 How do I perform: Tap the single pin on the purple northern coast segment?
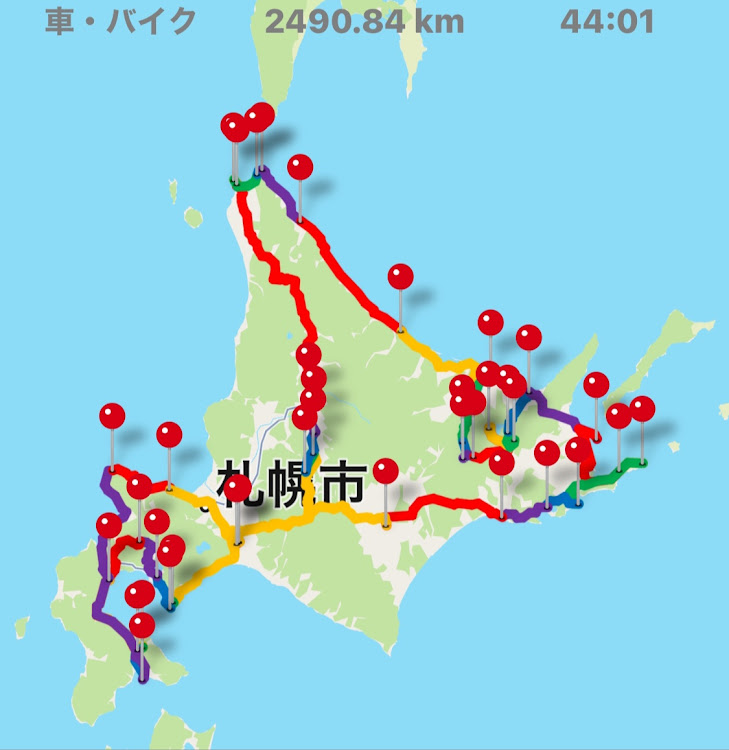tap(300, 167)
